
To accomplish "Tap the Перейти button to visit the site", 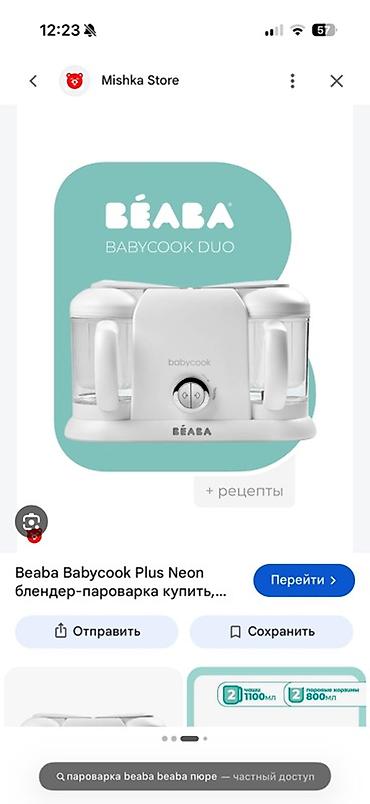I will click(x=304, y=580).
